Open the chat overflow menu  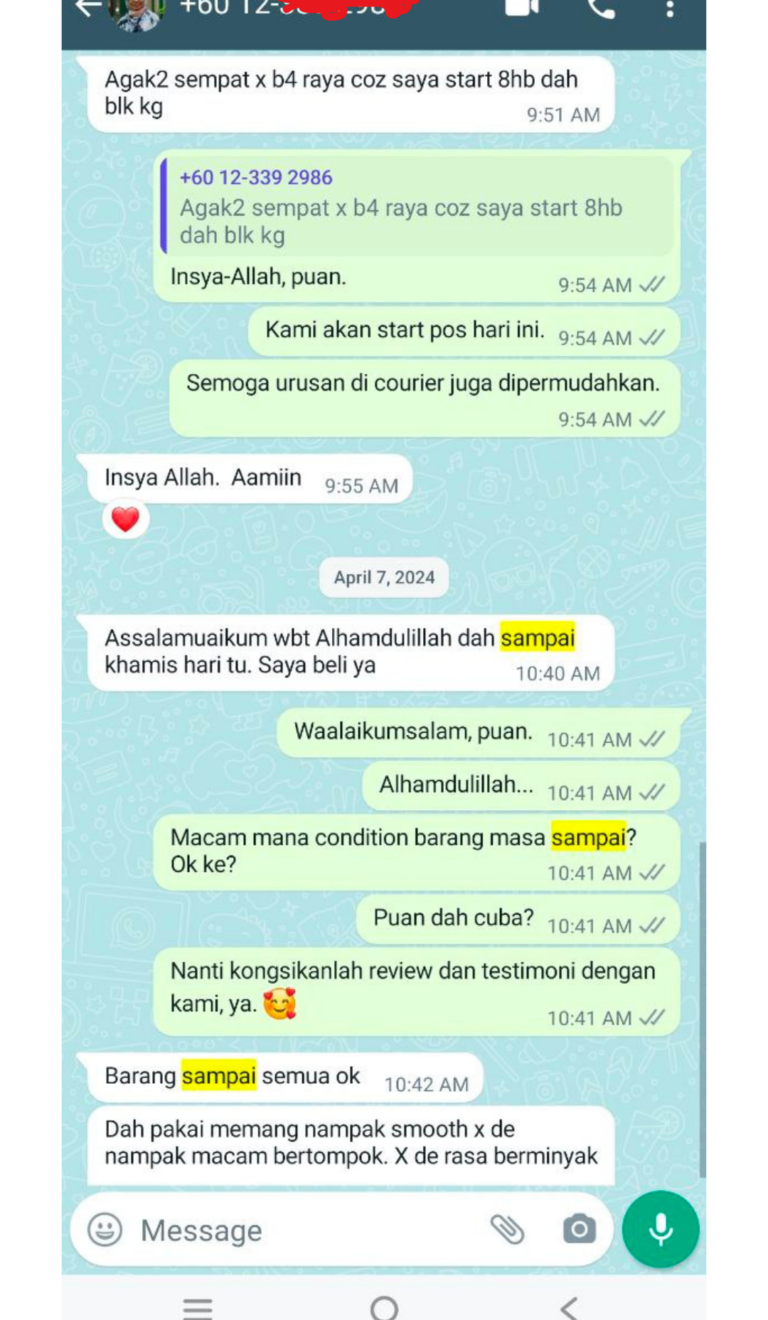tap(669, 8)
